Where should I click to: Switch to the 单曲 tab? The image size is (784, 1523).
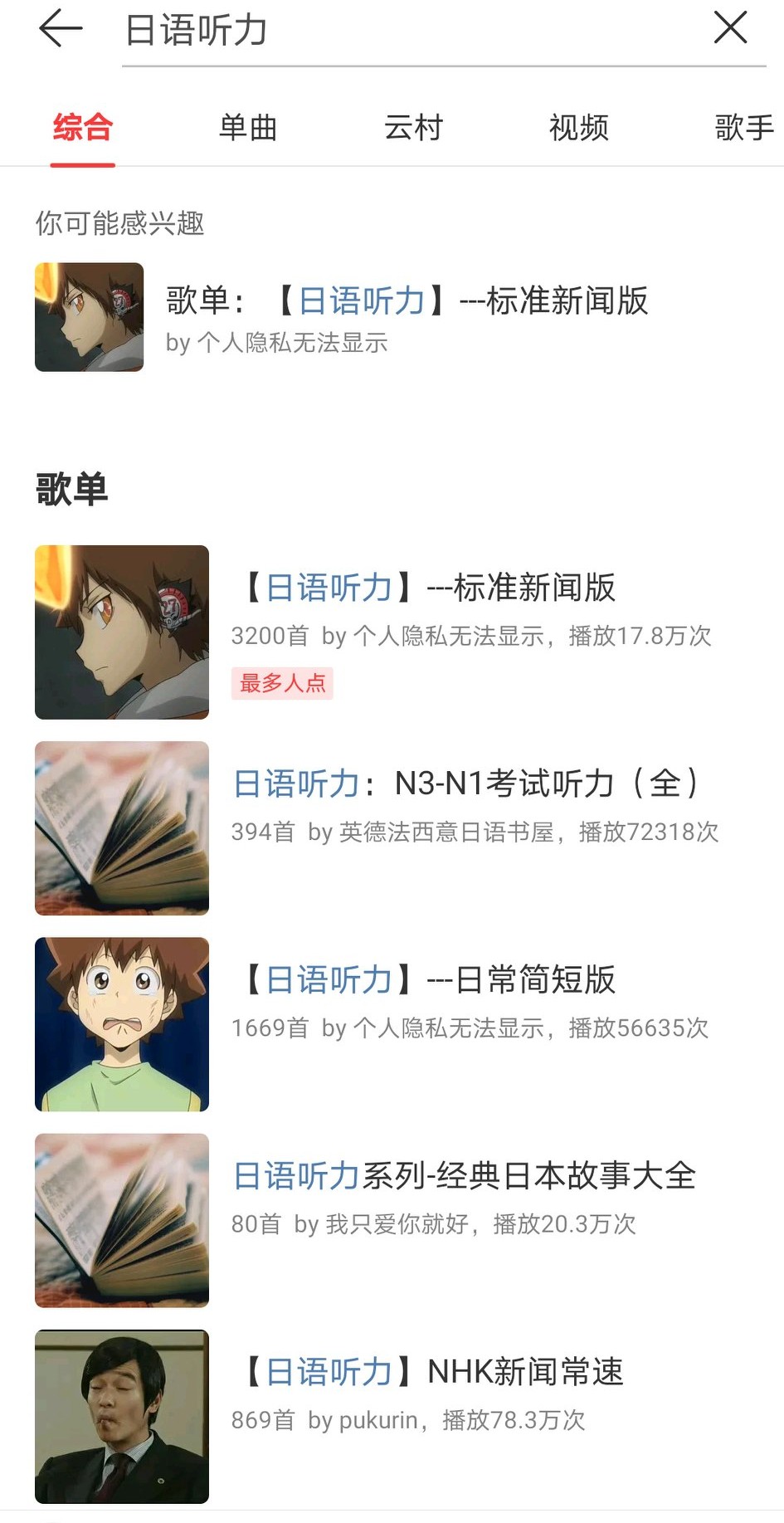(247, 128)
